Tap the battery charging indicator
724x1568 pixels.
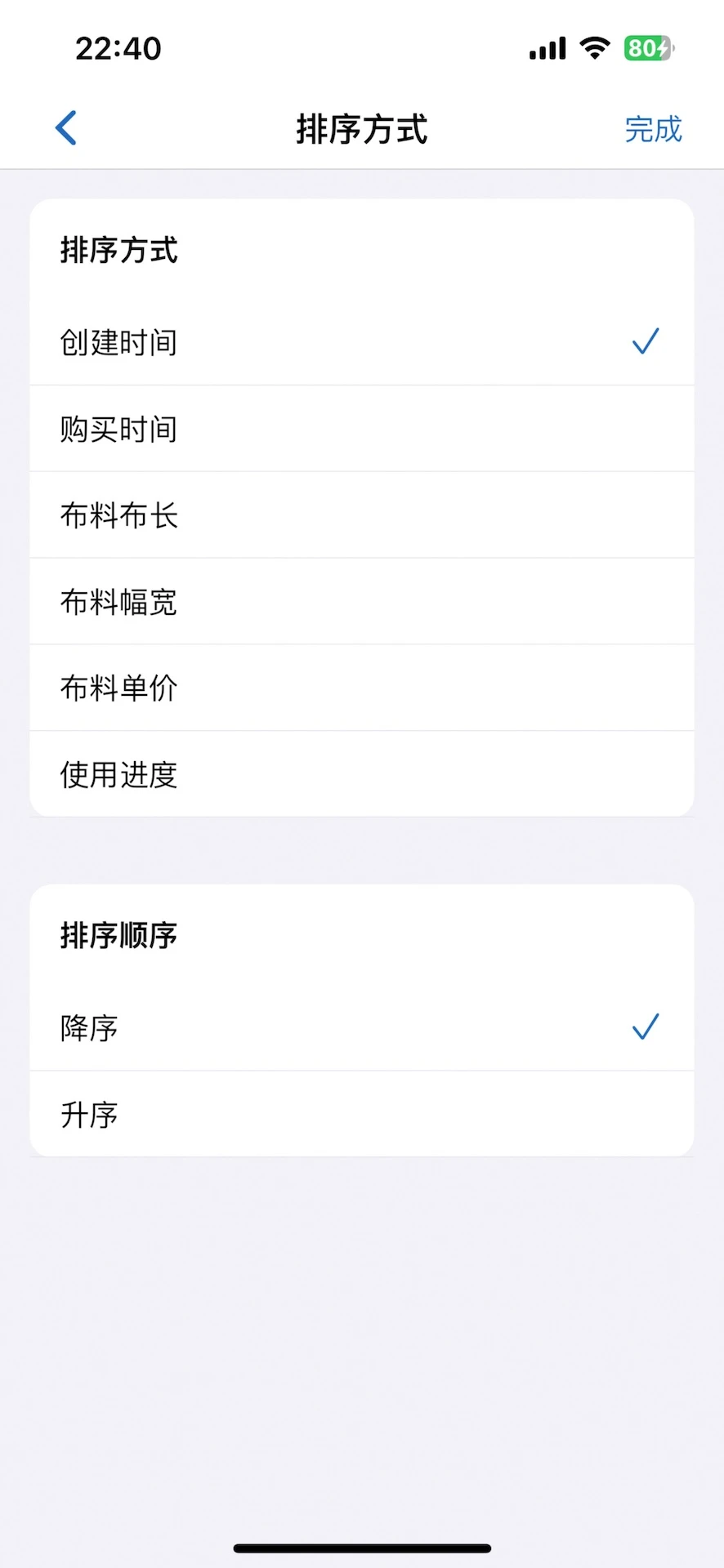649,47
